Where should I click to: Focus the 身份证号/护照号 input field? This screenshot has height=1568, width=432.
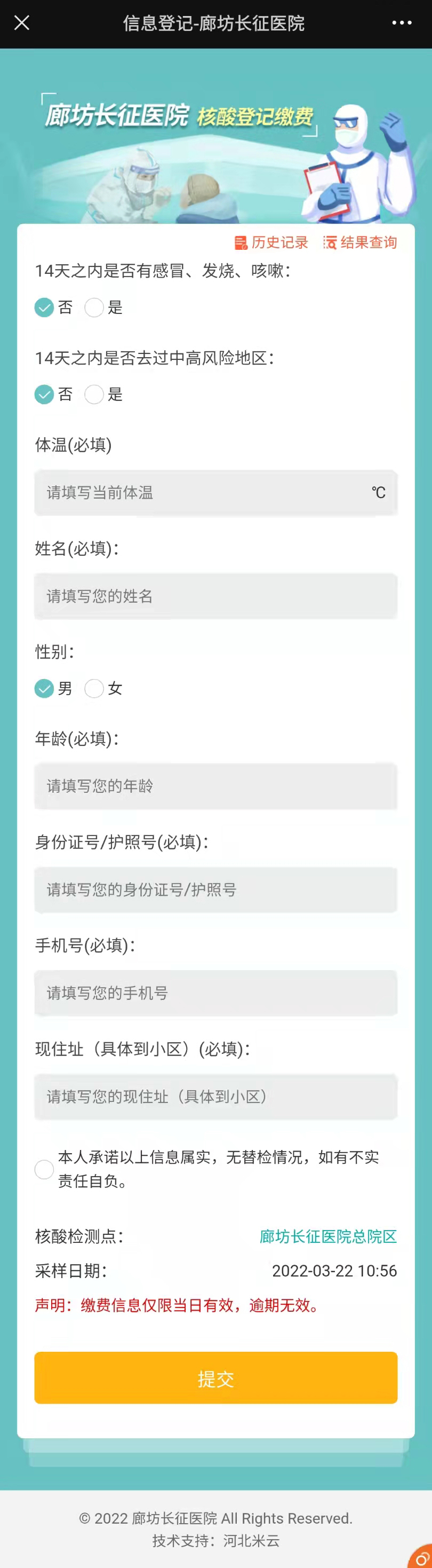(215, 889)
